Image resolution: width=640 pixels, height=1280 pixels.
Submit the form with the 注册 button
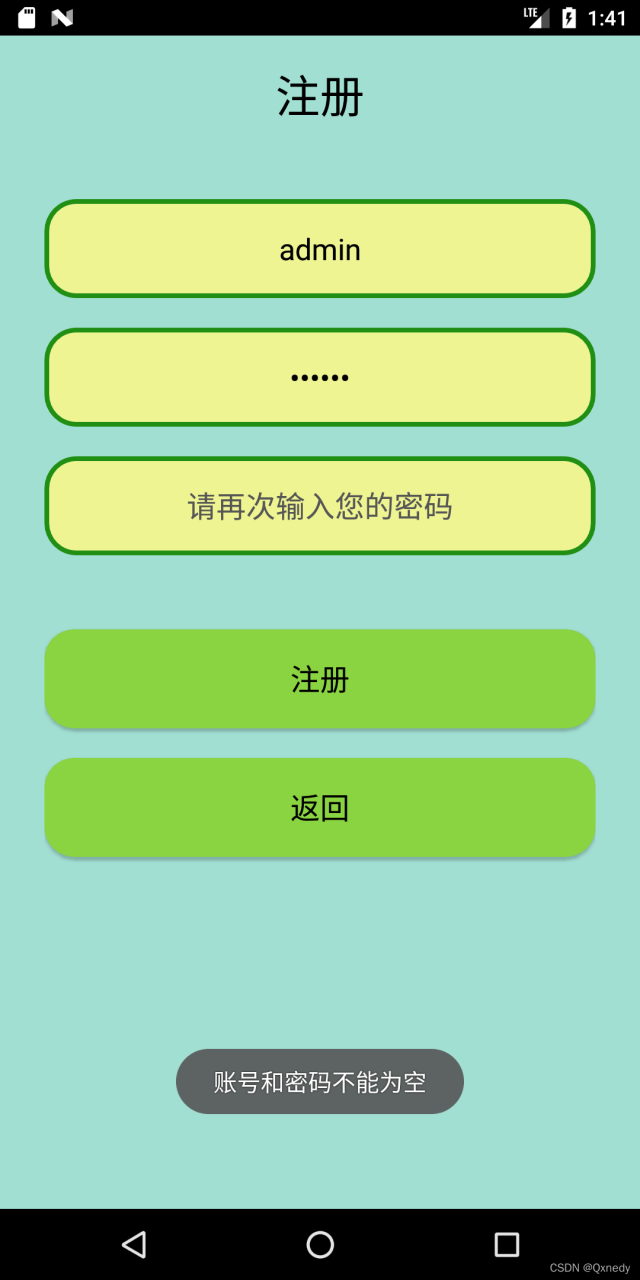[320, 679]
